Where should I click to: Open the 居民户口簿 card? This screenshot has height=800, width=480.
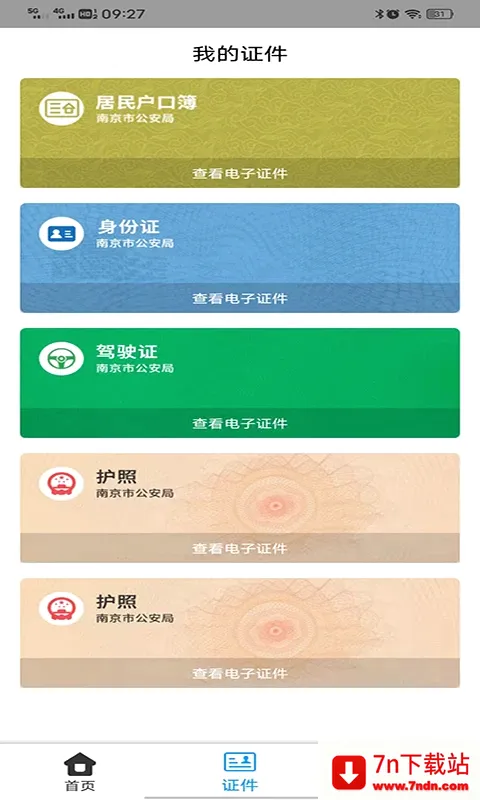(240, 133)
